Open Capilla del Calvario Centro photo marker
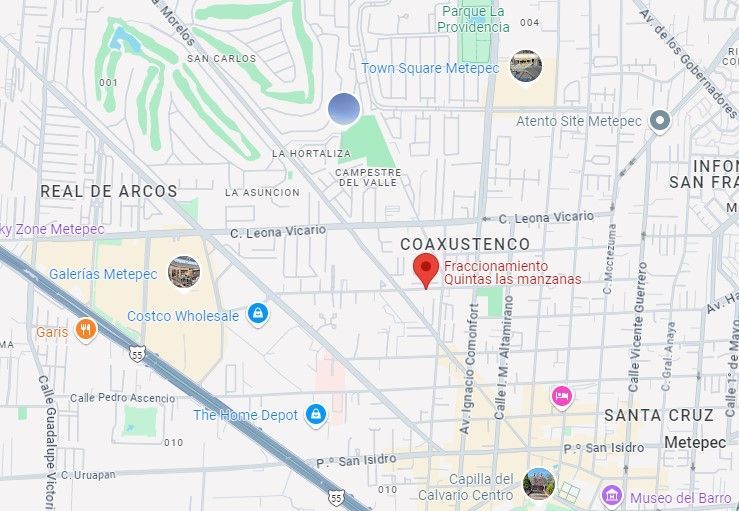The height and width of the screenshot is (511, 739). 539,484
